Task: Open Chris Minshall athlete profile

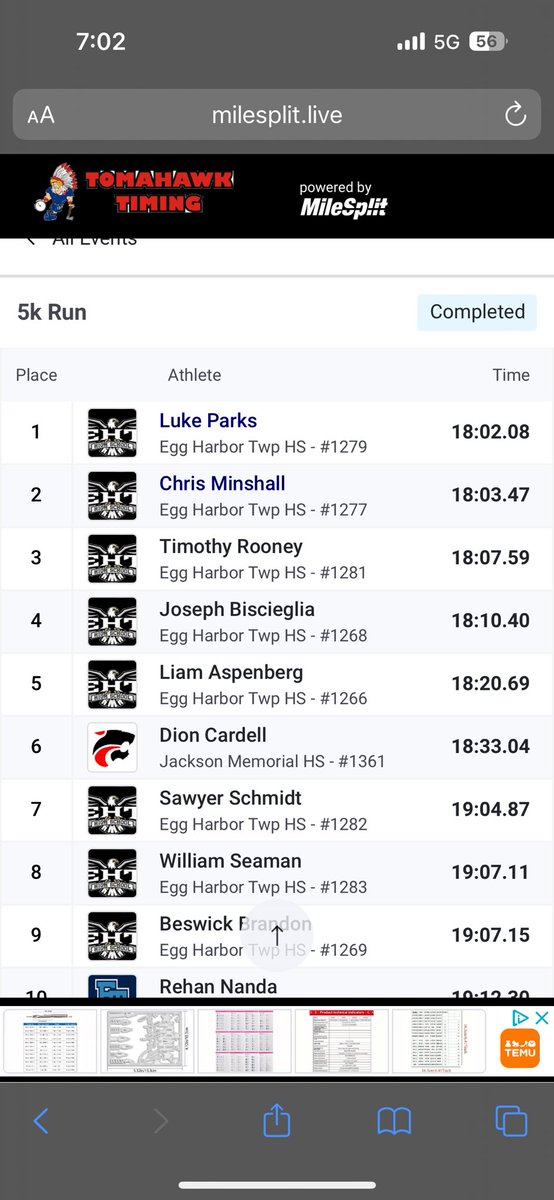Action: point(222,484)
